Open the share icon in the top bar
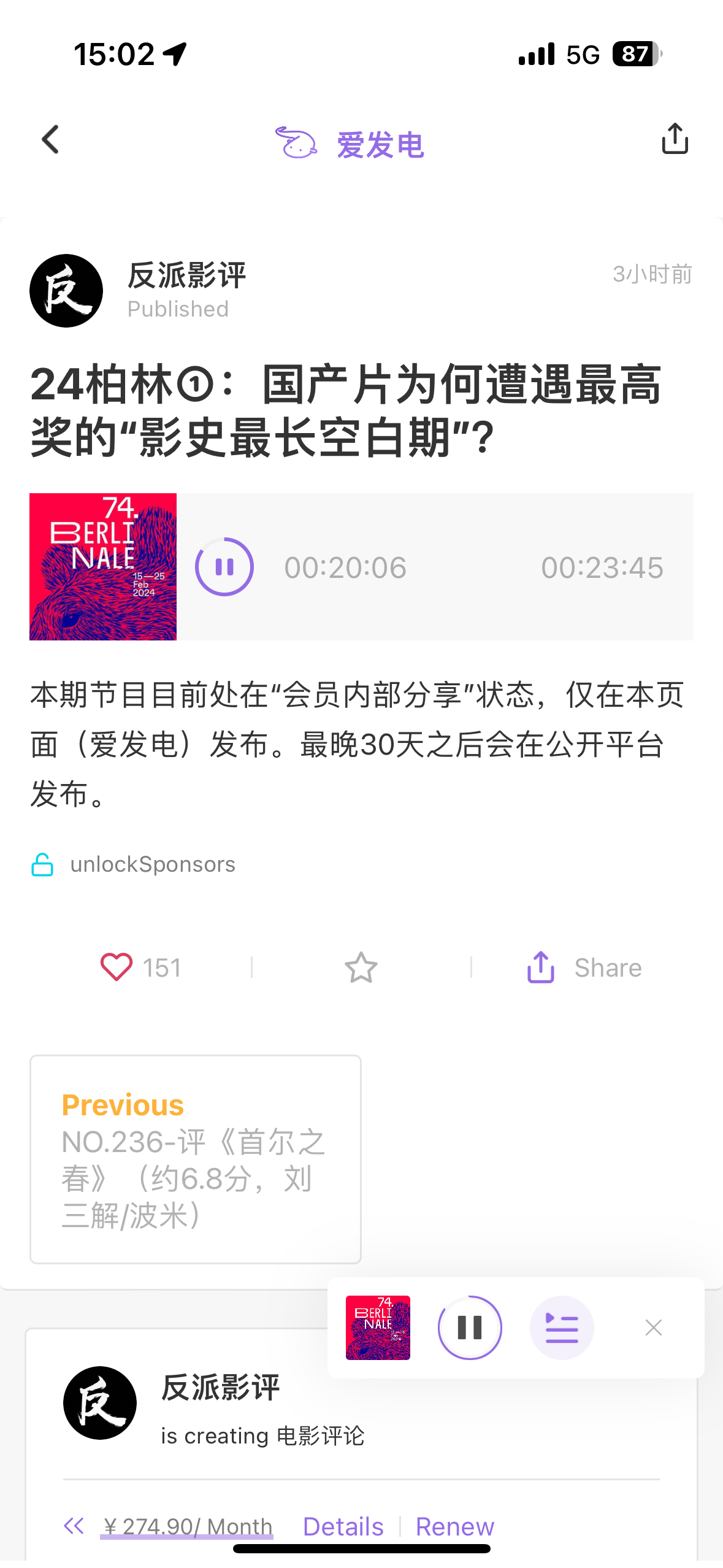Image resolution: width=723 pixels, height=1568 pixels. pyautogui.click(x=675, y=139)
